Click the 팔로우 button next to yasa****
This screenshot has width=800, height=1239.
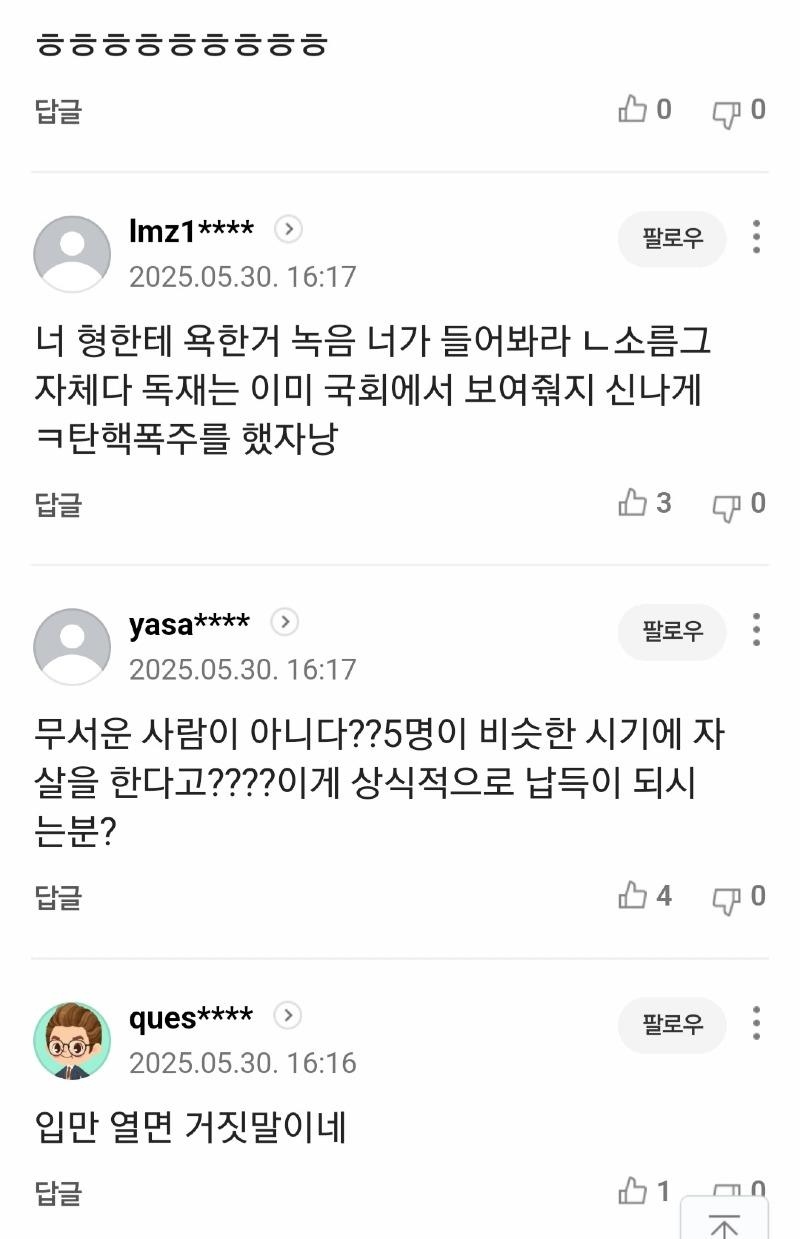[671, 632]
